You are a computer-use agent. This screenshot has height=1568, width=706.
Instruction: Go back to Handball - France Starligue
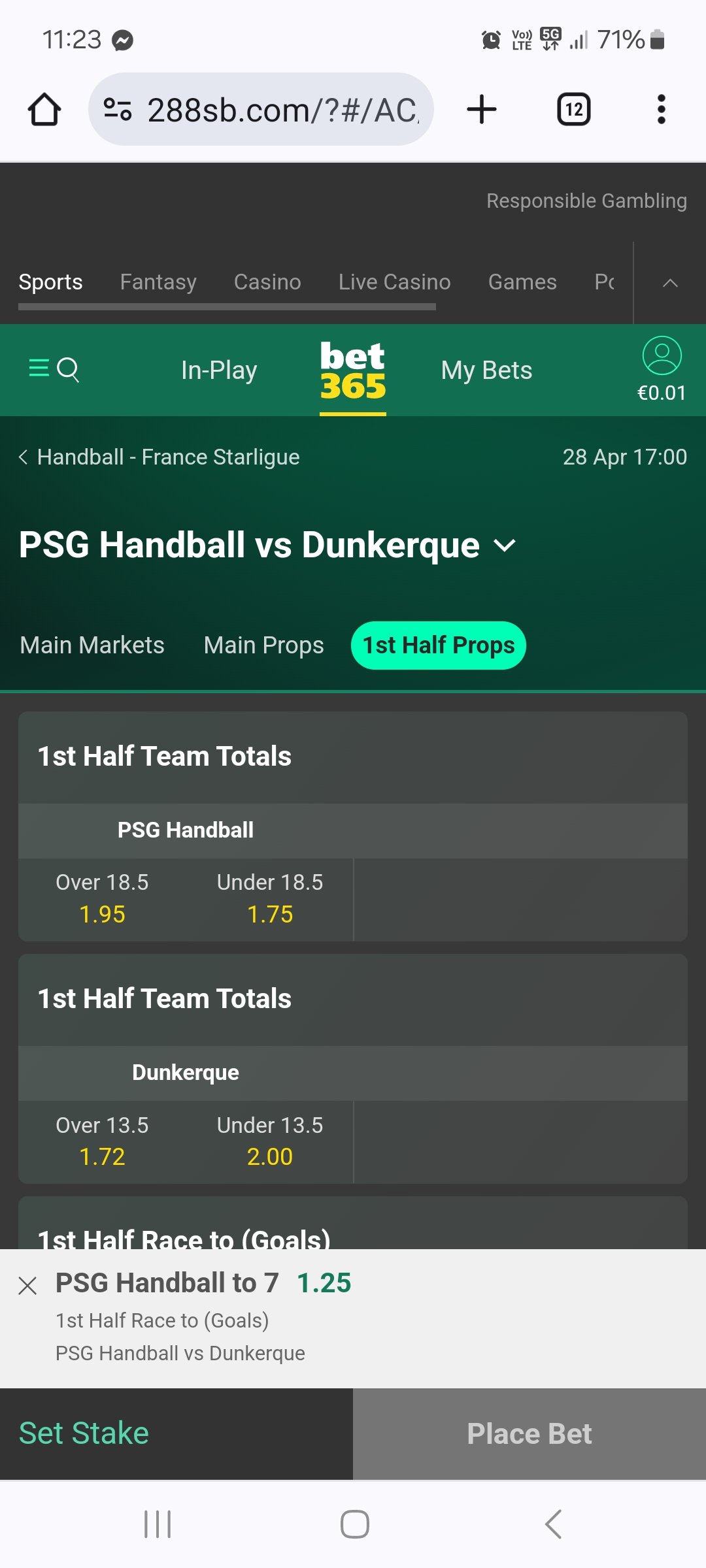tap(160, 457)
